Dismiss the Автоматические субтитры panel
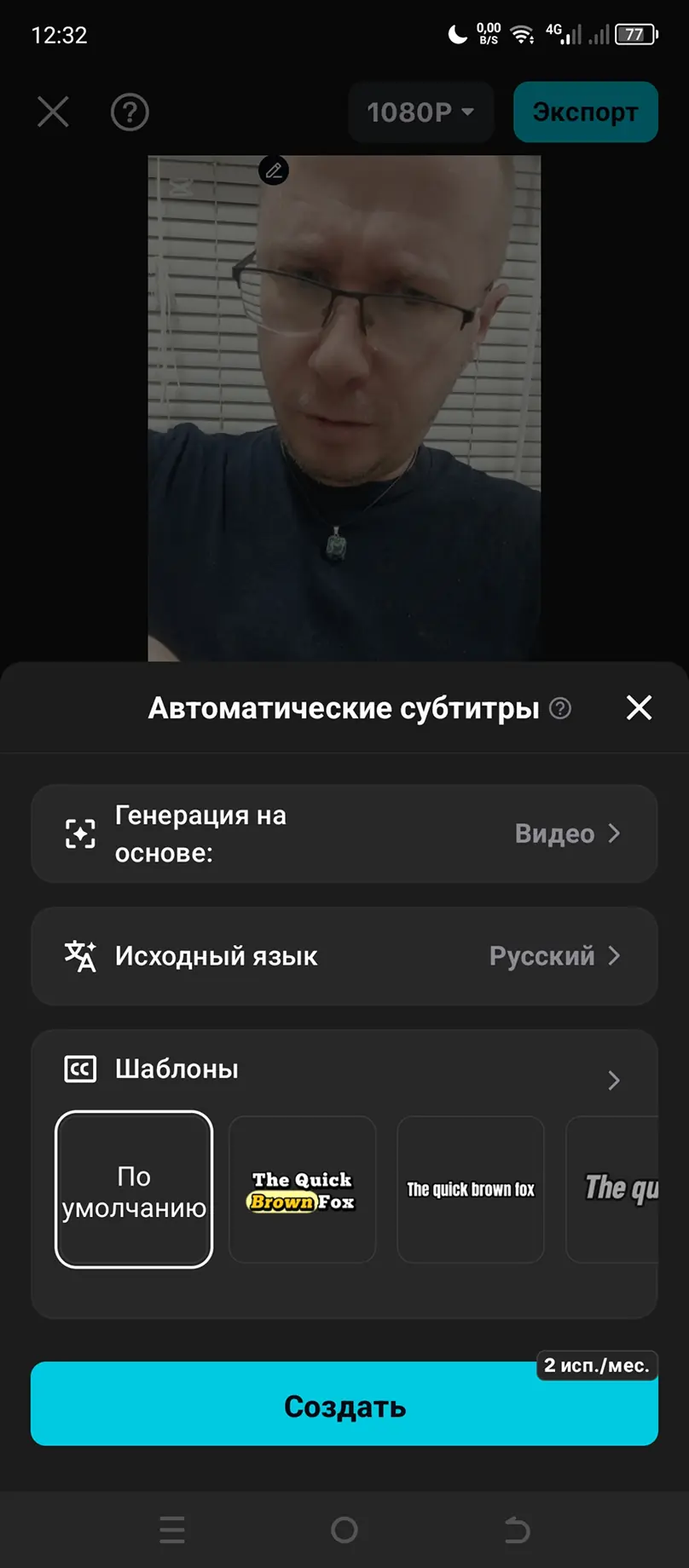 (x=639, y=707)
